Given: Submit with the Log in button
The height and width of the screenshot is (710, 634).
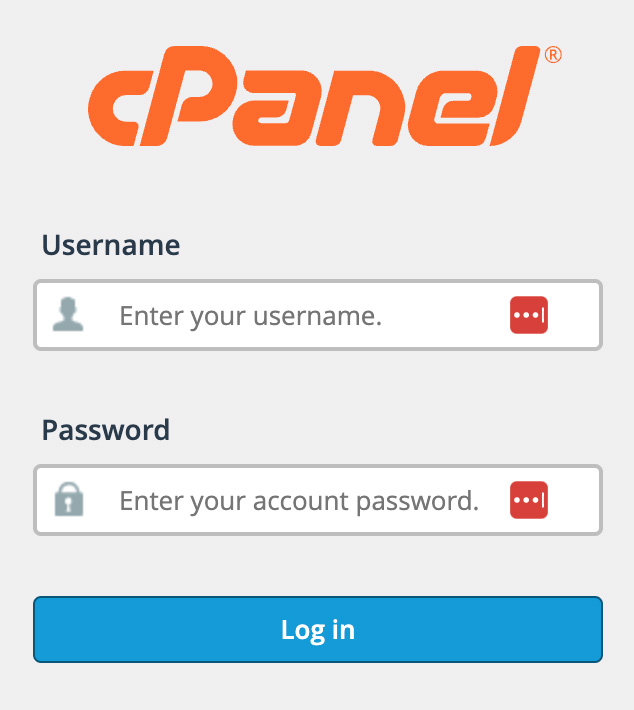Looking at the screenshot, I should 318,629.
